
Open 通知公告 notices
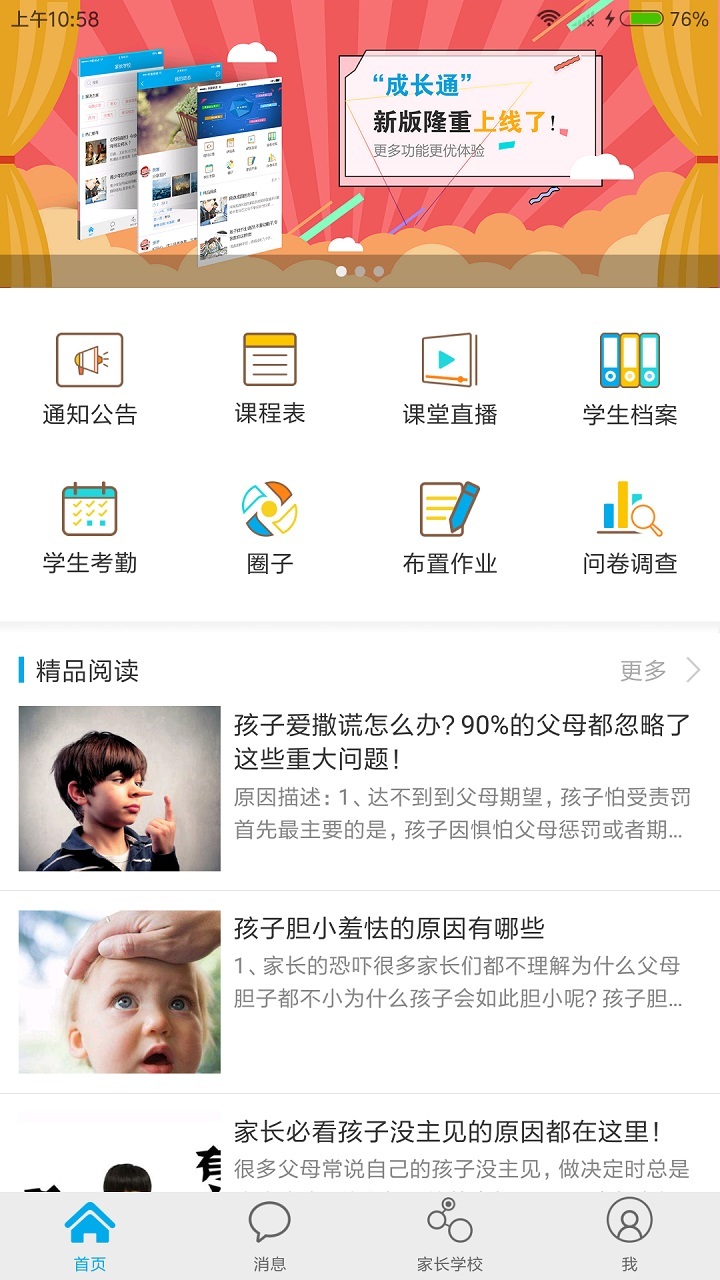[x=90, y=380]
